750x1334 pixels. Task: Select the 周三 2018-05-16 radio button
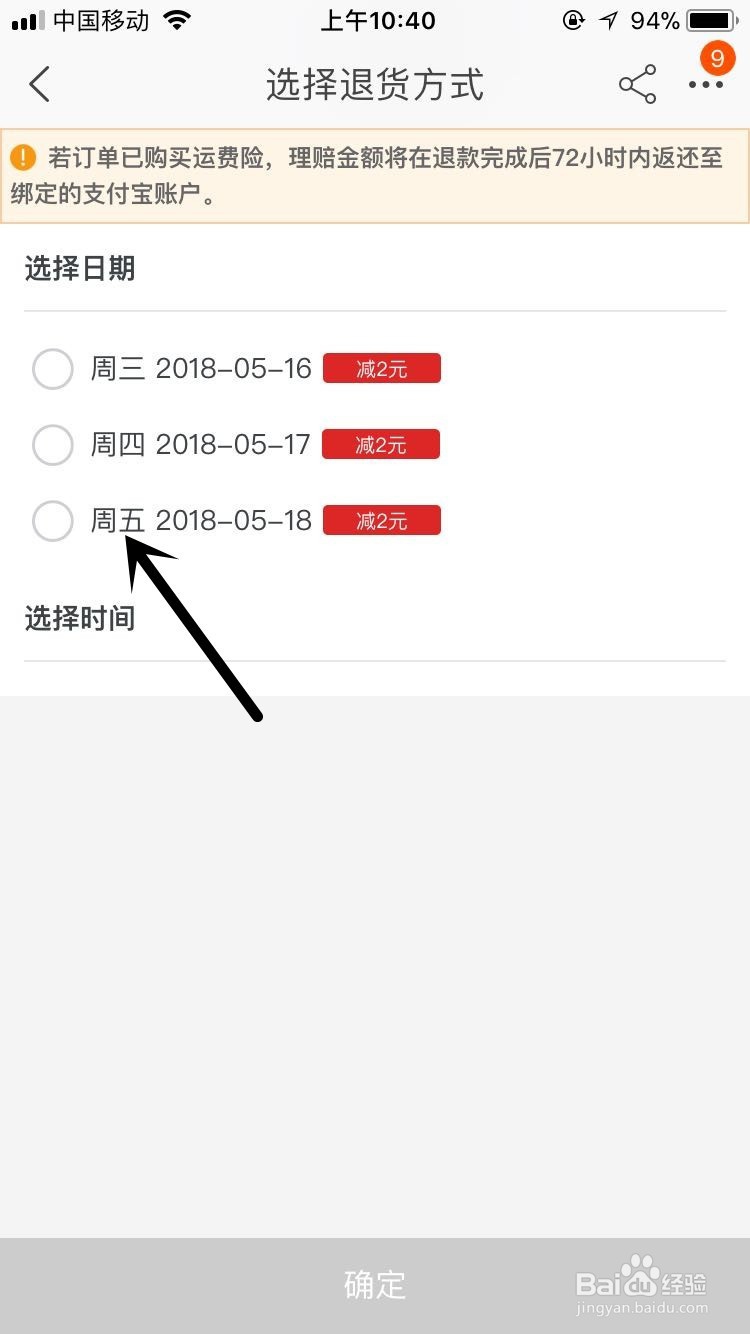53,369
